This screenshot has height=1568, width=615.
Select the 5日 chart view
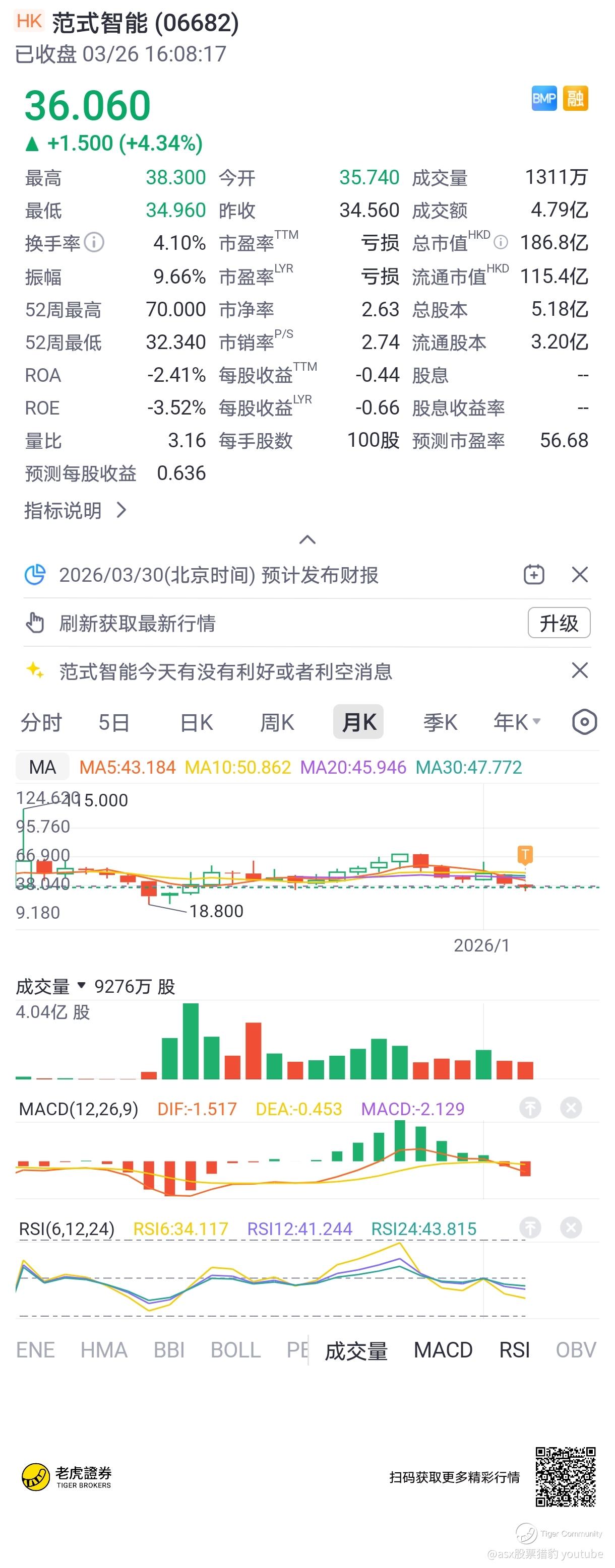[x=114, y=722]
